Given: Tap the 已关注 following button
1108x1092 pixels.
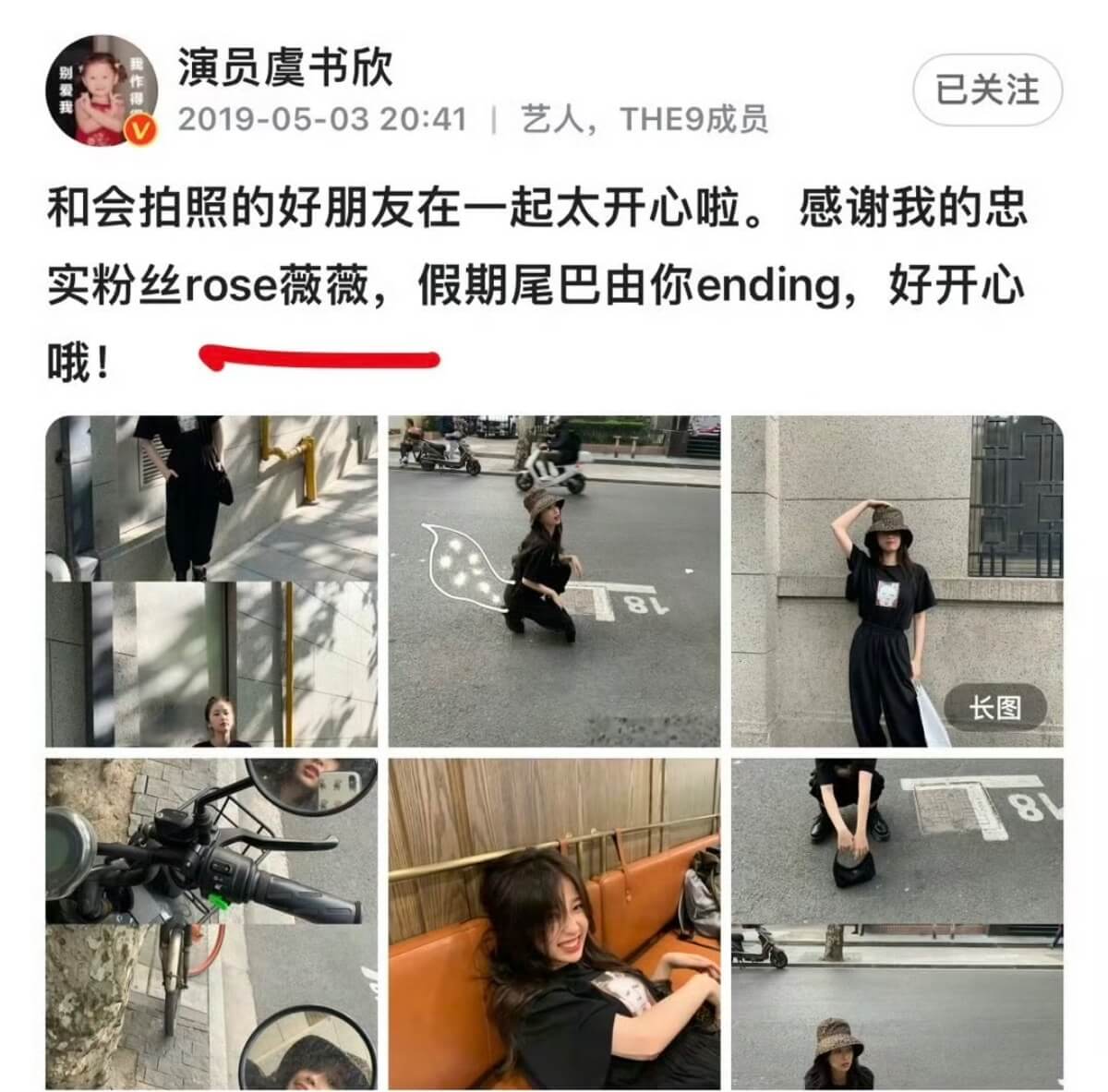Looking at the screenshot, I should 987,90.
